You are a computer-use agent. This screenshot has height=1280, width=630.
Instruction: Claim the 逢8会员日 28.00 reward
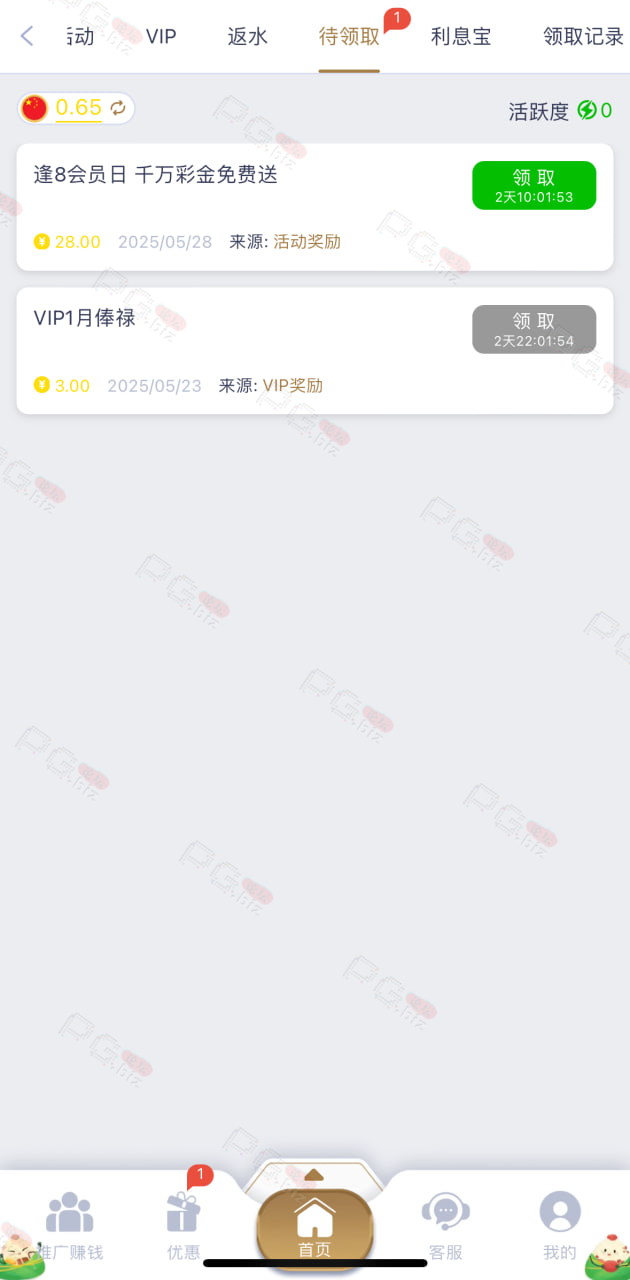[534, 185]
